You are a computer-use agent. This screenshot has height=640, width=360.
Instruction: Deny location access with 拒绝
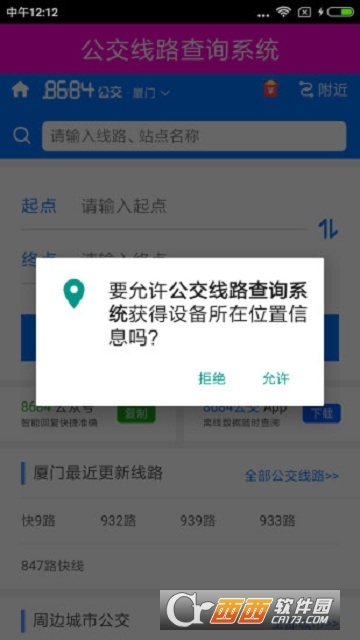[212, 378]
